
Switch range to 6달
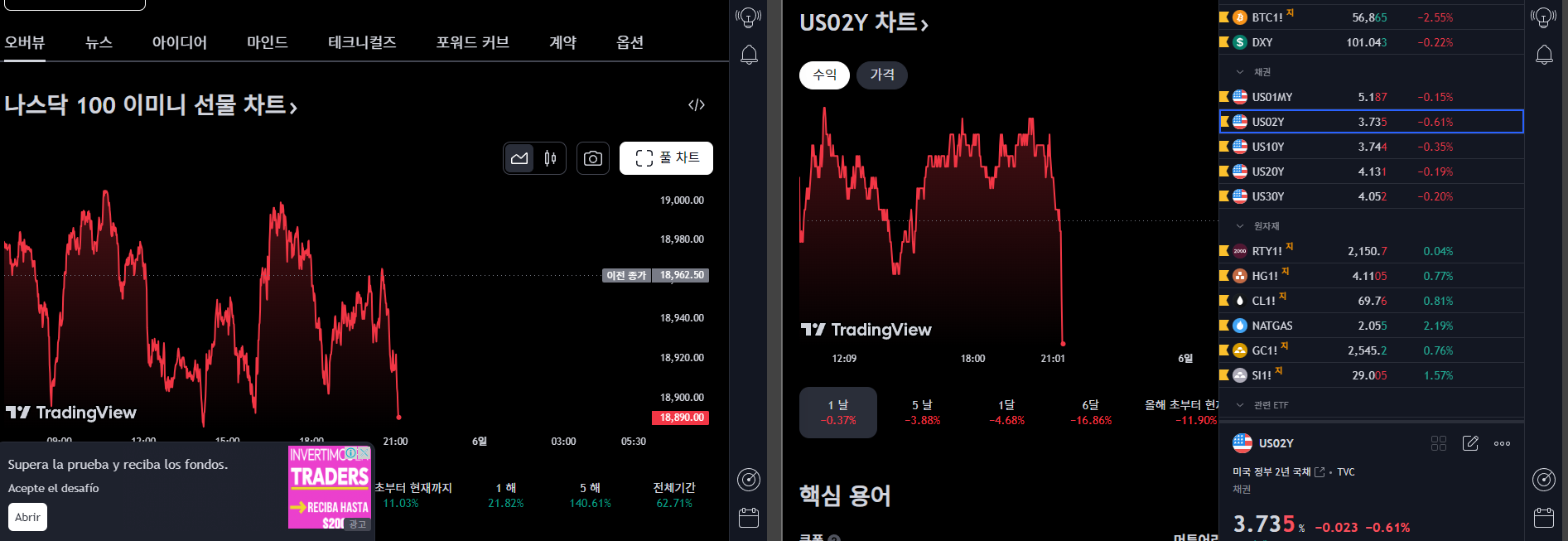[1090, 412]
